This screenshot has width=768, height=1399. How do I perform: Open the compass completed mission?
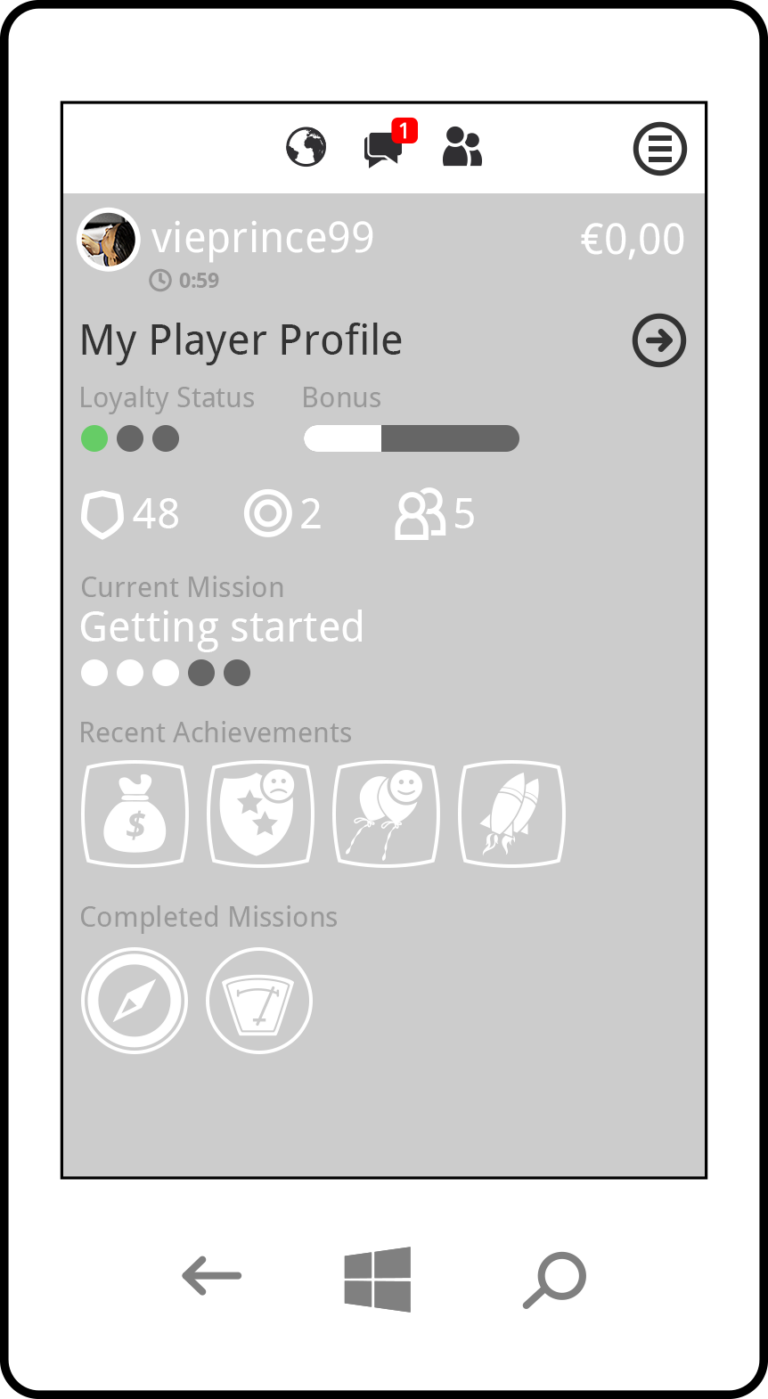[x=134, y=1000]
